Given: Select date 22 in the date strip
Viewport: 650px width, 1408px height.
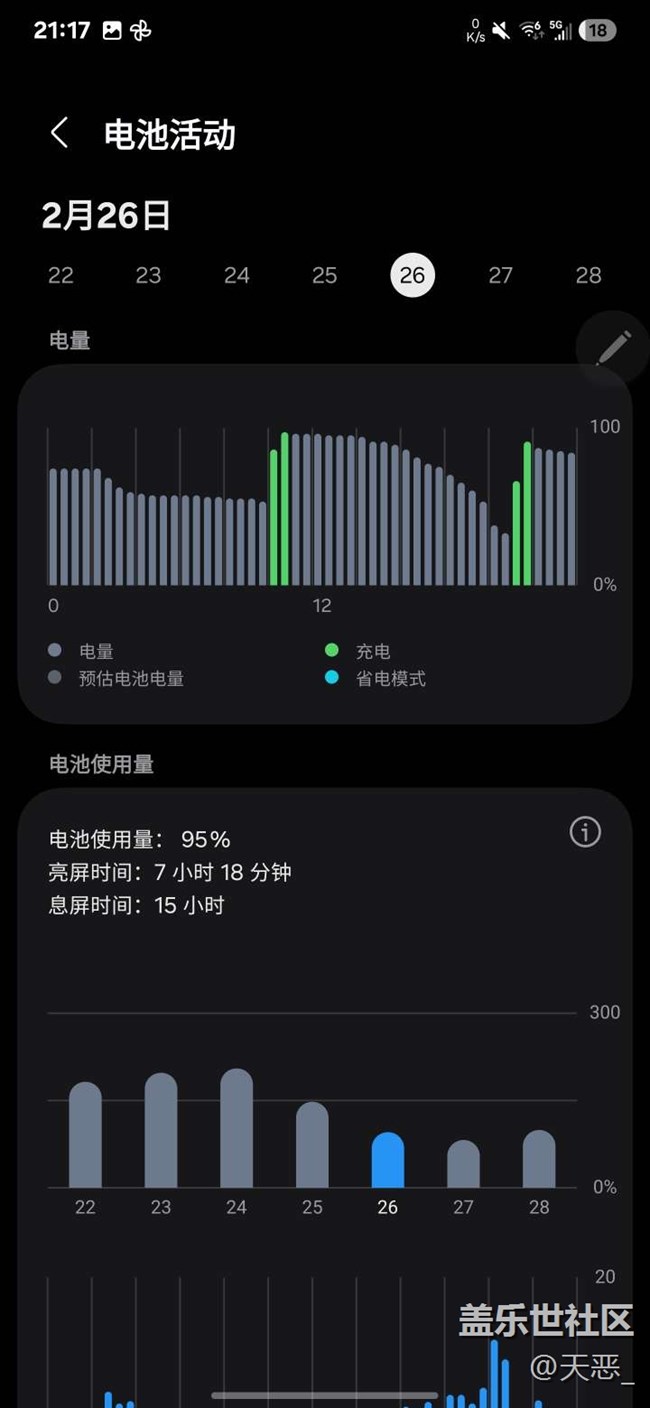Looking at the screenshot, I should (61, 275).
